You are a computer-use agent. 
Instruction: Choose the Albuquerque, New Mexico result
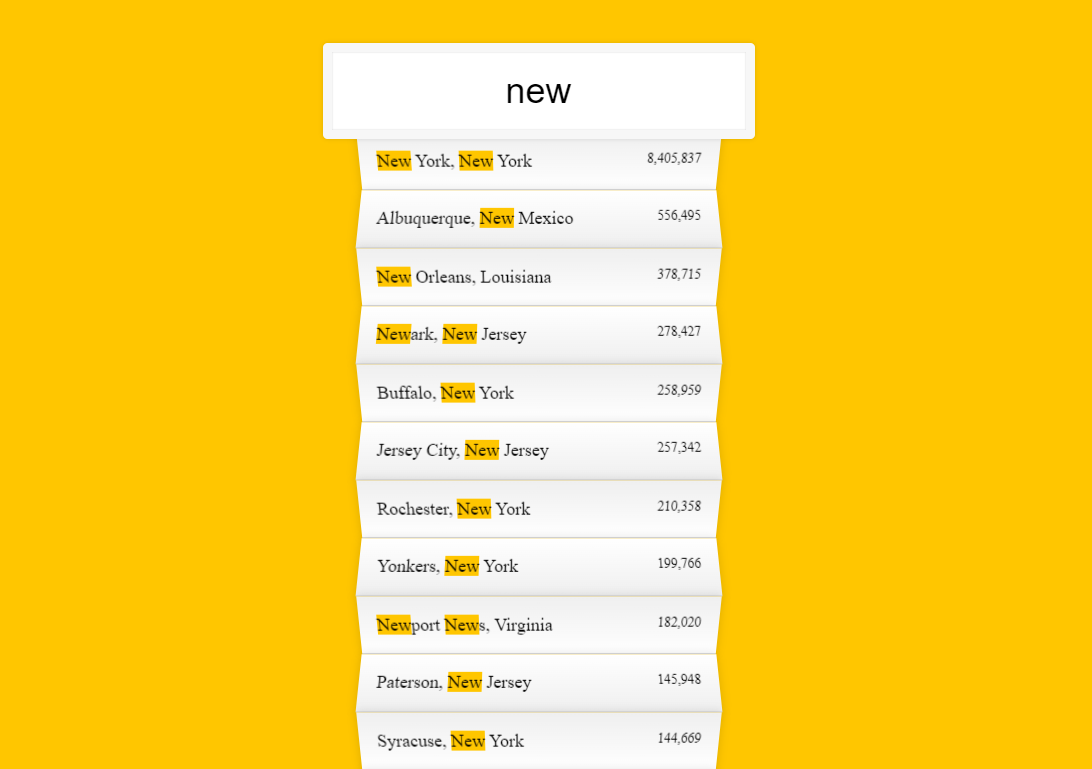[538, 218]
